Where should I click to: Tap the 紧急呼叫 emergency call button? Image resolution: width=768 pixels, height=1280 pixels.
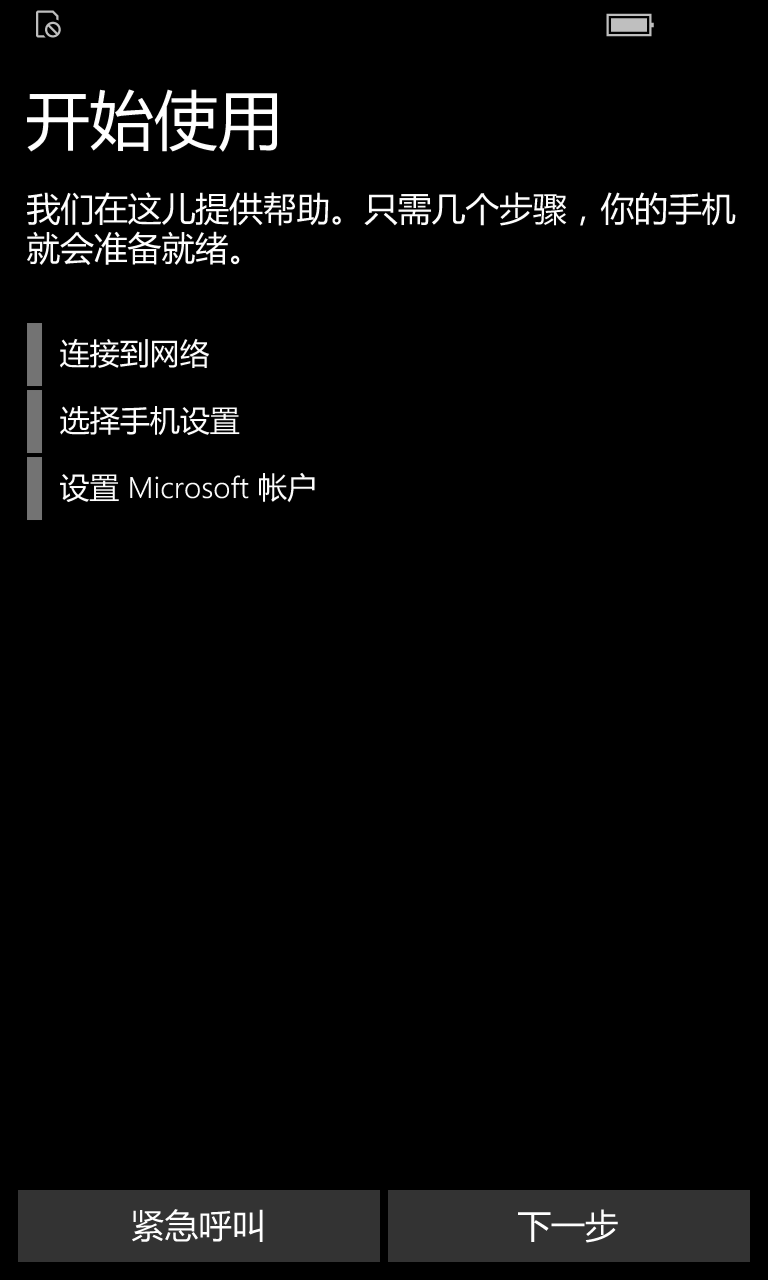199,1226
